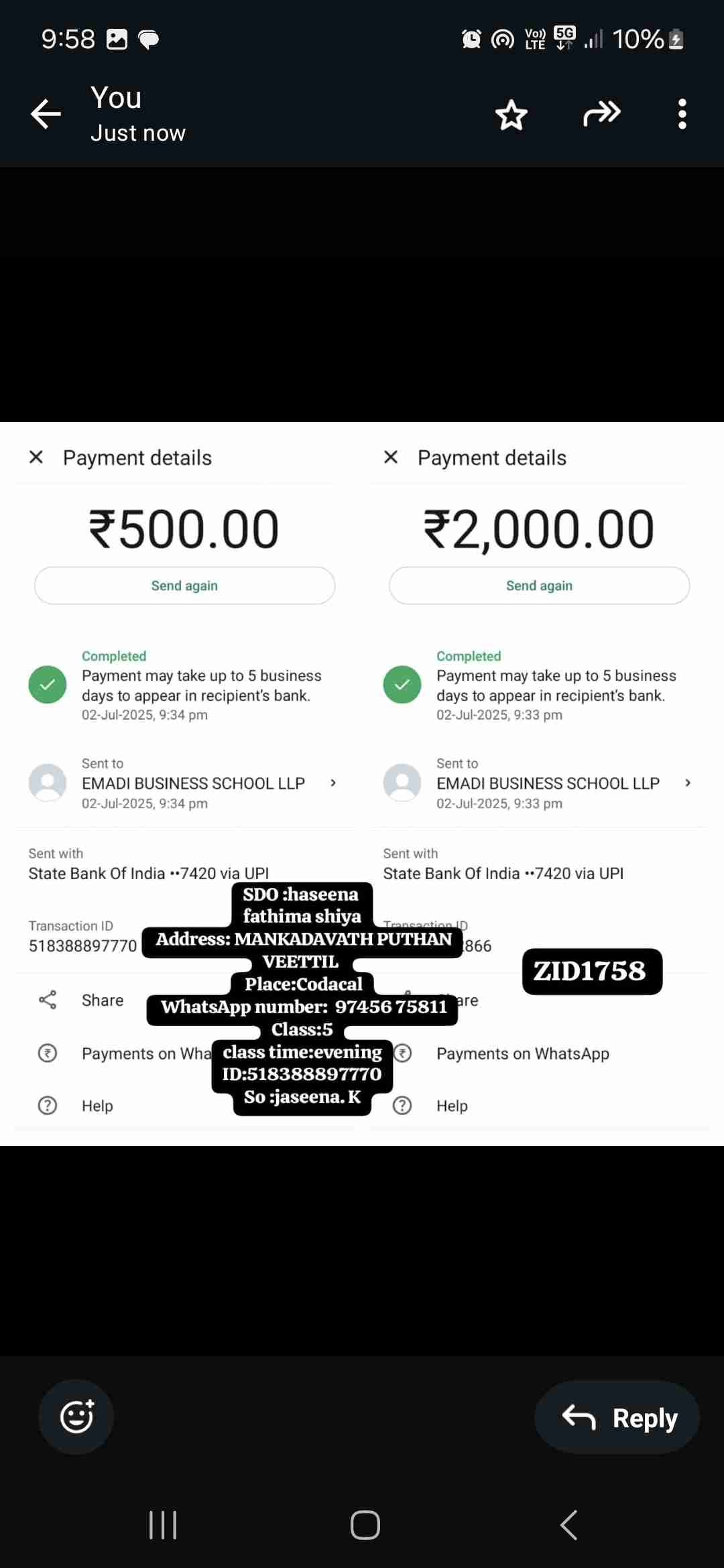Open the three-dot overflow menu
724x1568 pixels.
click(x=682, y=114)
